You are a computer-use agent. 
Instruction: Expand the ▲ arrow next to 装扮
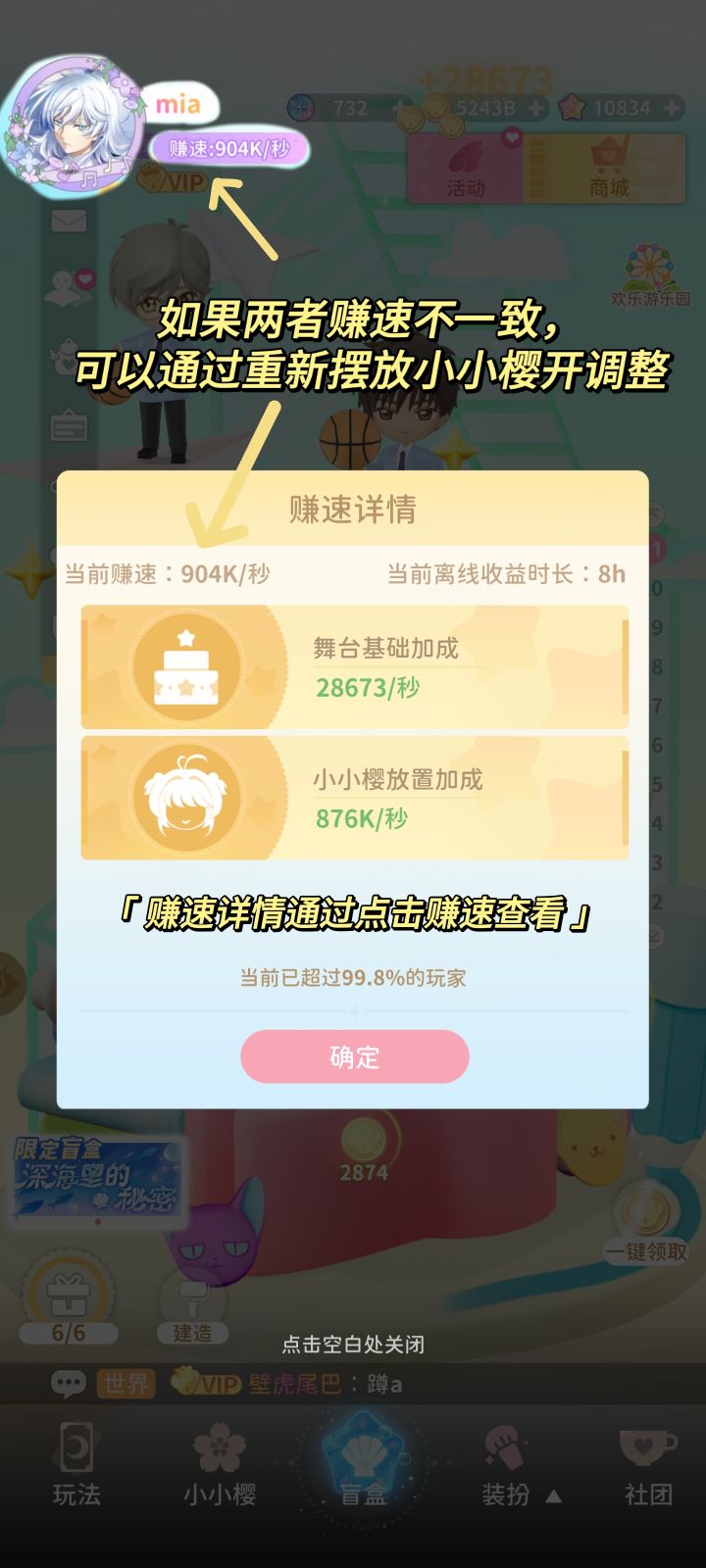(555, 1497)
